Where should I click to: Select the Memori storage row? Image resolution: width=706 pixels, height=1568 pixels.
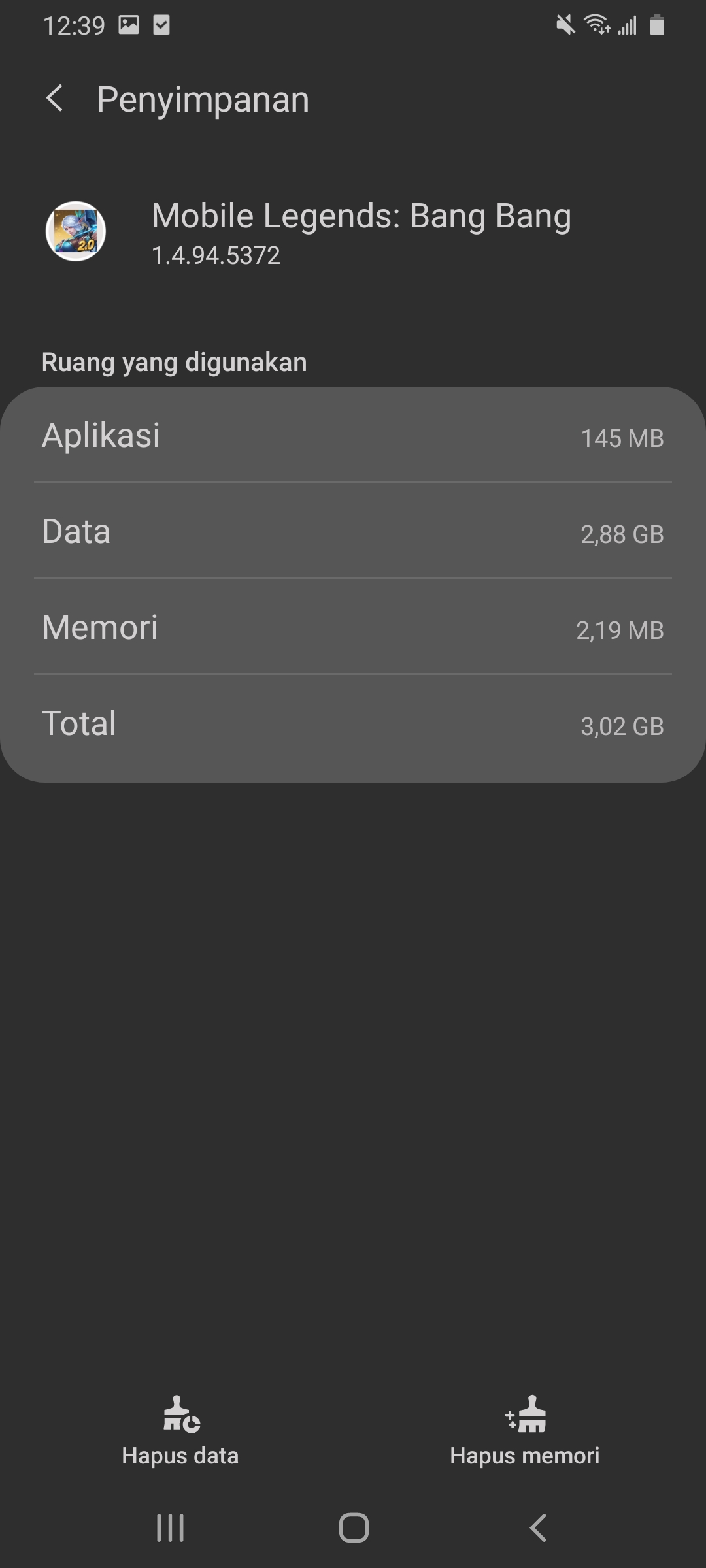(353, 627)
